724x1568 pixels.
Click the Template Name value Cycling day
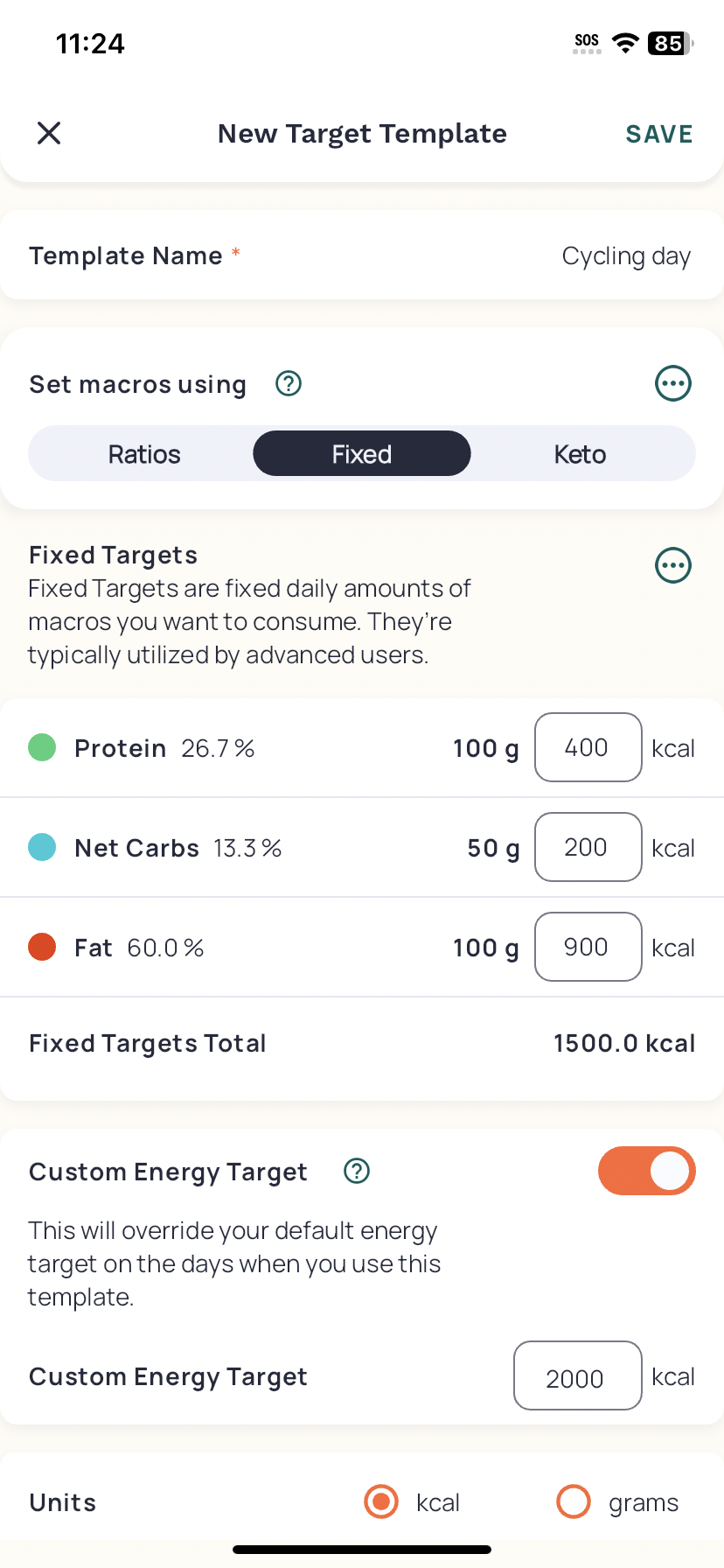[626, 255]
